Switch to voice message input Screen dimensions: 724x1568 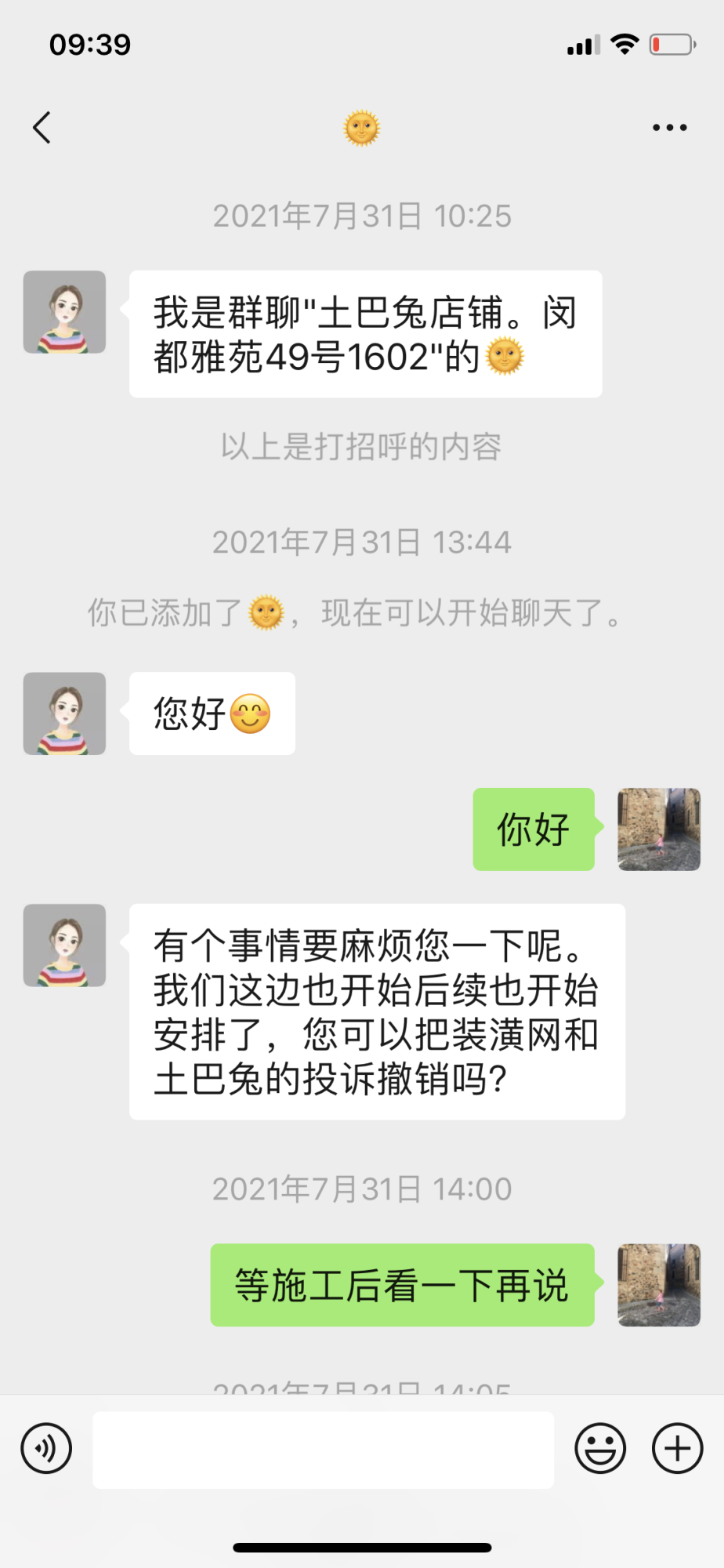[x=46, y=1448]
